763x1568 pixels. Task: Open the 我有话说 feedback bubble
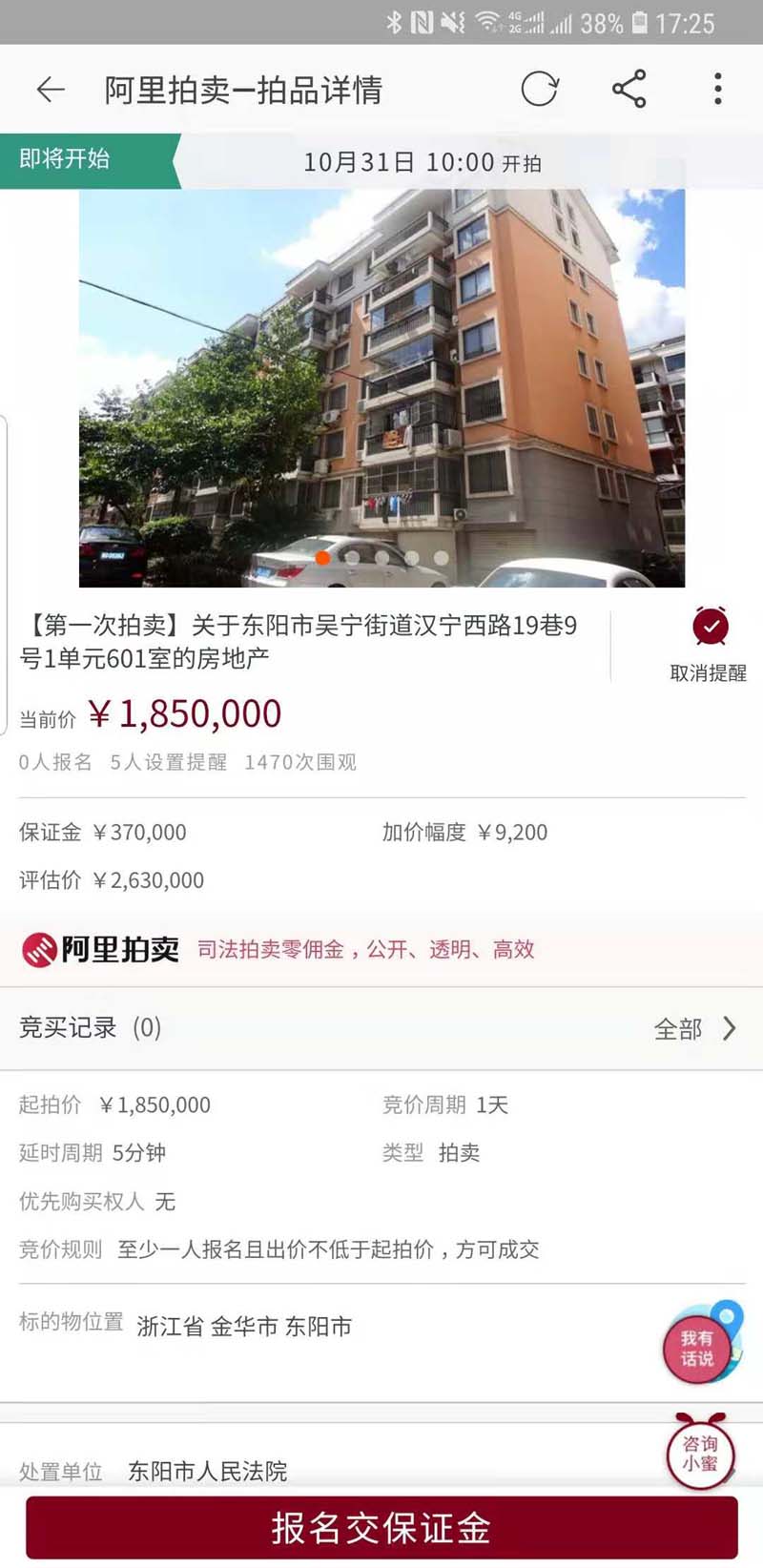[697, 1348]
